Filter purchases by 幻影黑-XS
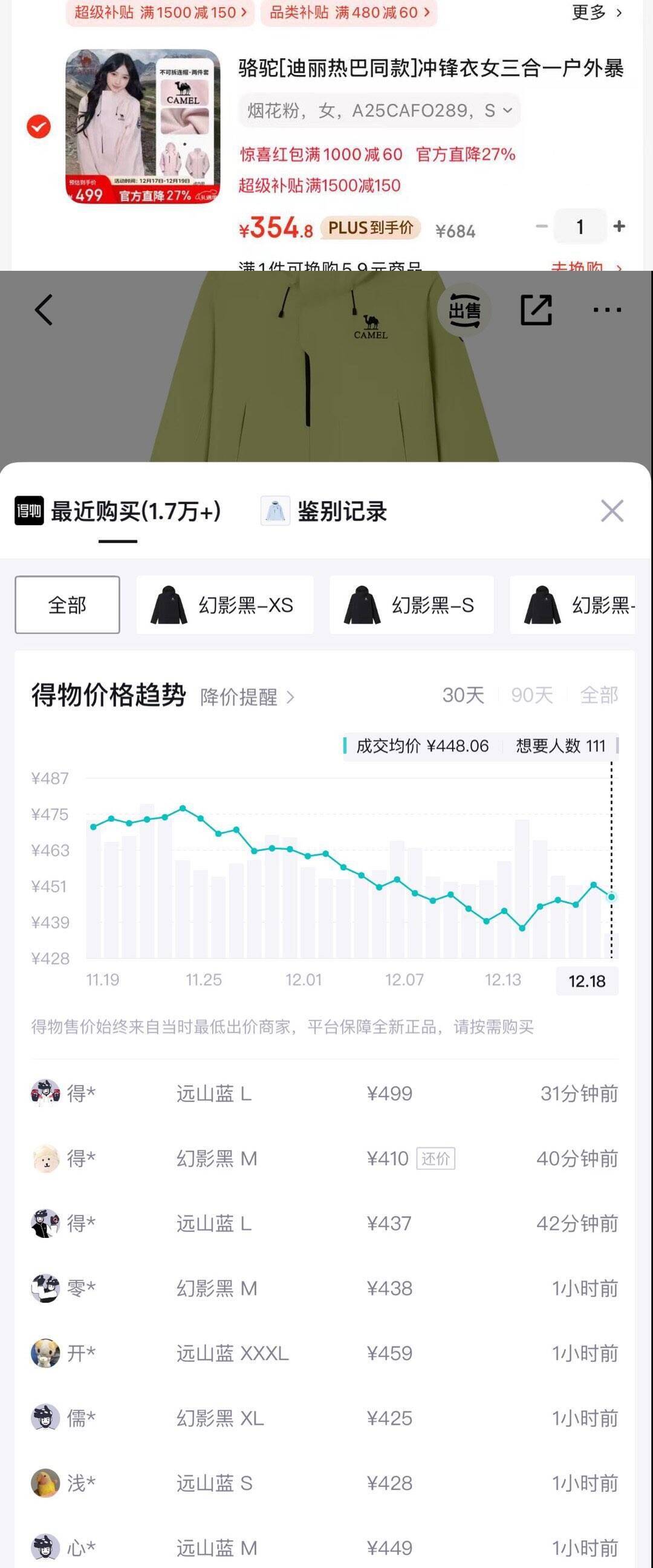653x1568 pixels. 224,605
